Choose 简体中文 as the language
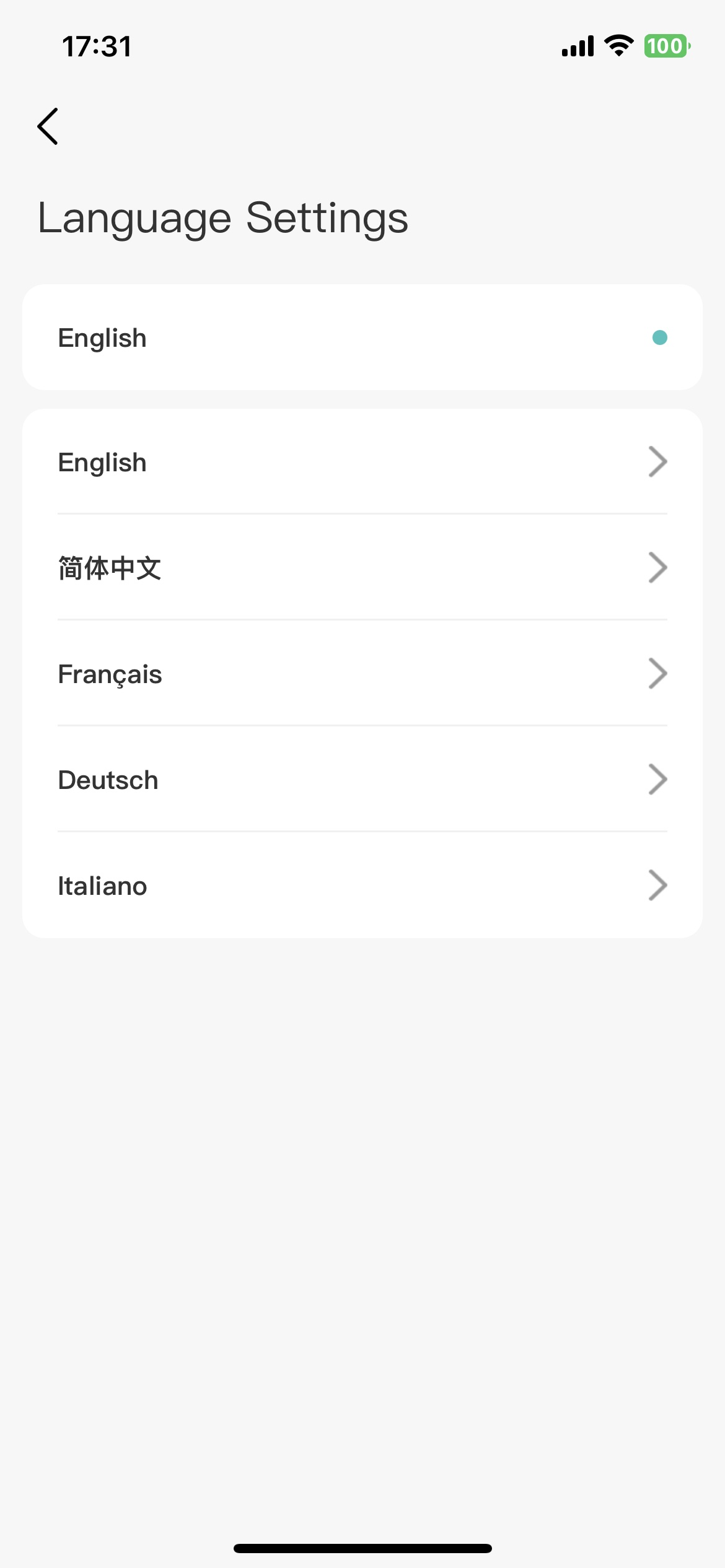 [362, 568]
